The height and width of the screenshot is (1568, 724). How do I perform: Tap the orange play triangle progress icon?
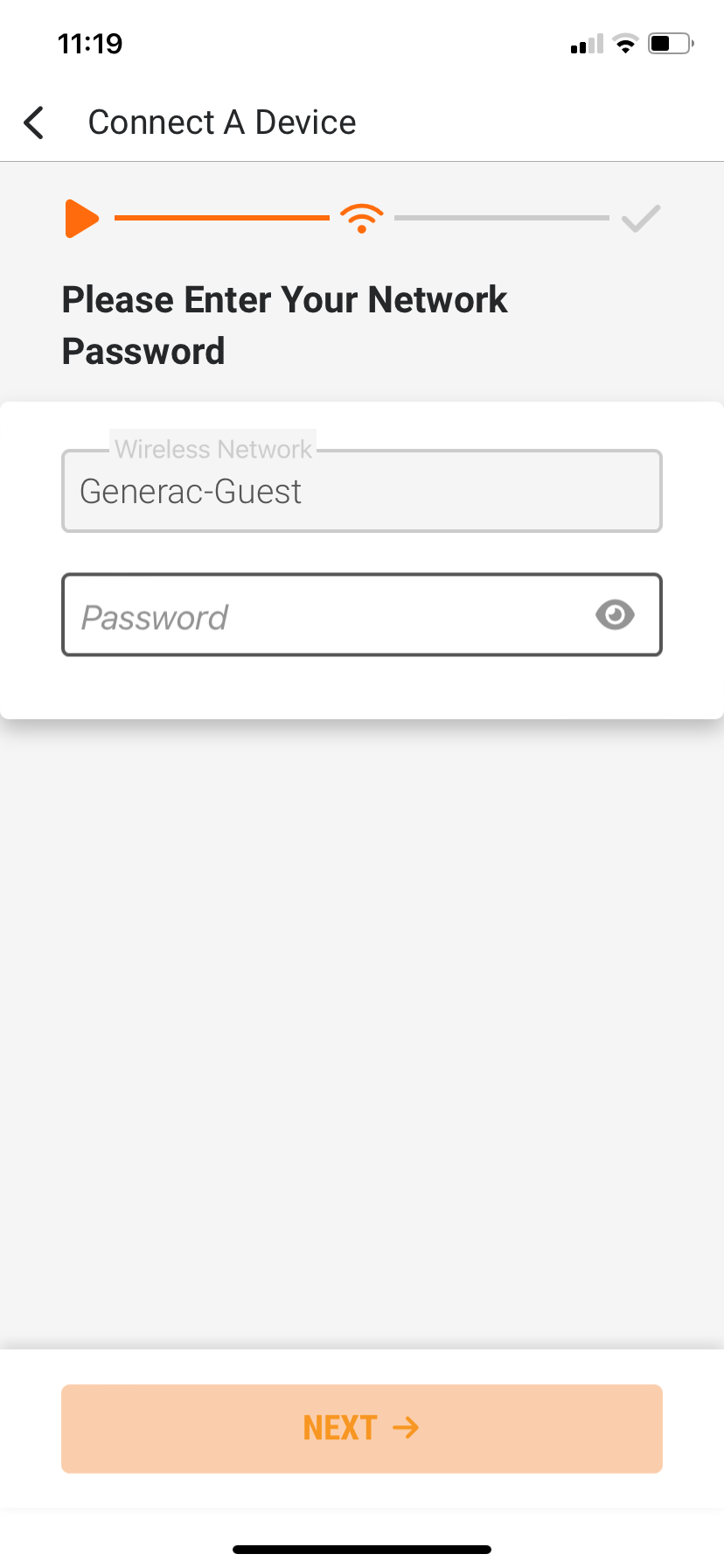[80, 219]
